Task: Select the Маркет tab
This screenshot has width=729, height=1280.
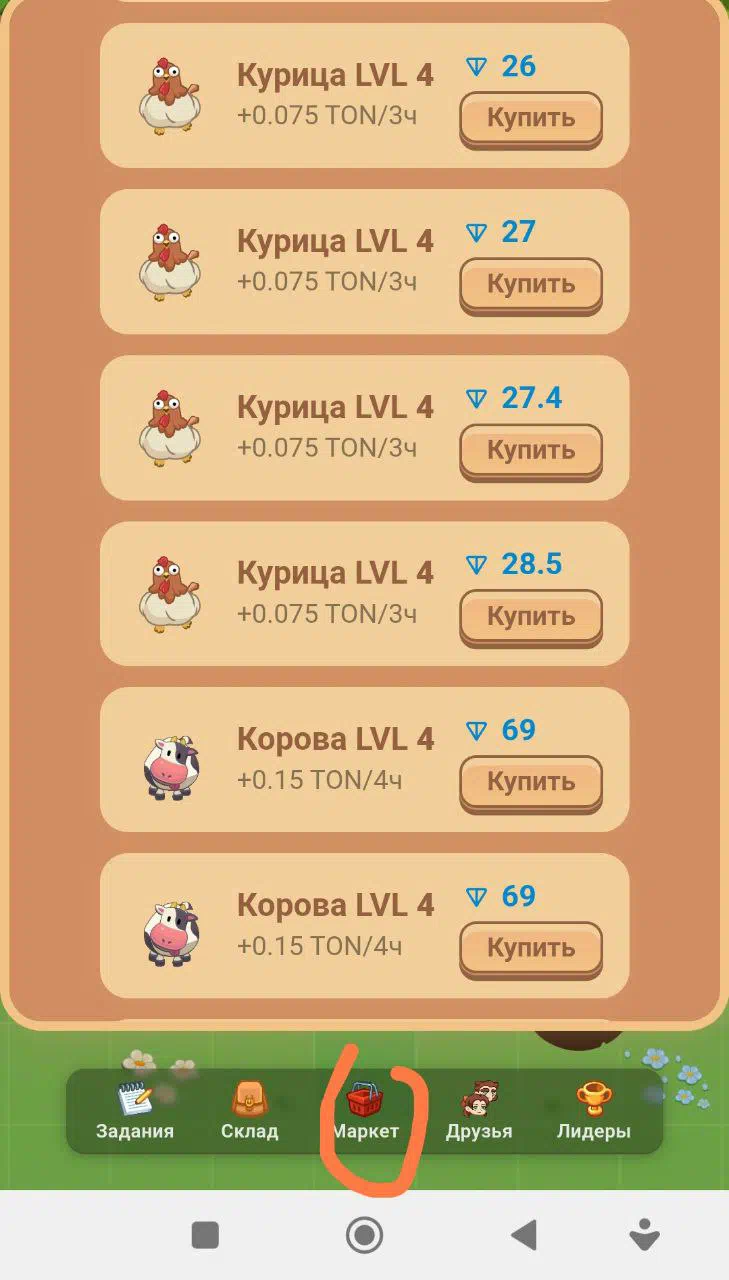Action: click(365, 1112)
